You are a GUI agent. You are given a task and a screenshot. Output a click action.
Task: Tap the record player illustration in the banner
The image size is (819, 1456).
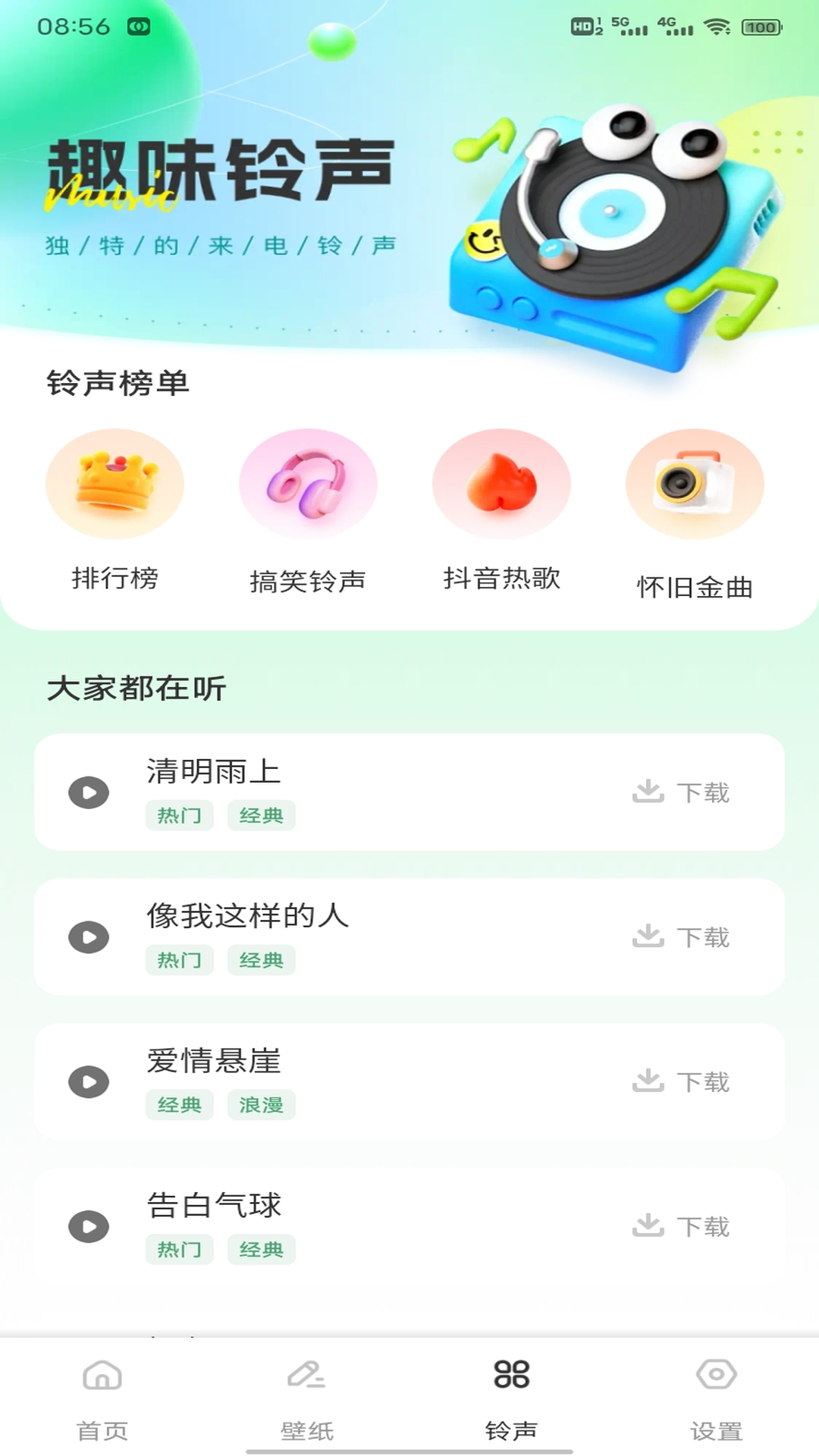pos(614,220)
